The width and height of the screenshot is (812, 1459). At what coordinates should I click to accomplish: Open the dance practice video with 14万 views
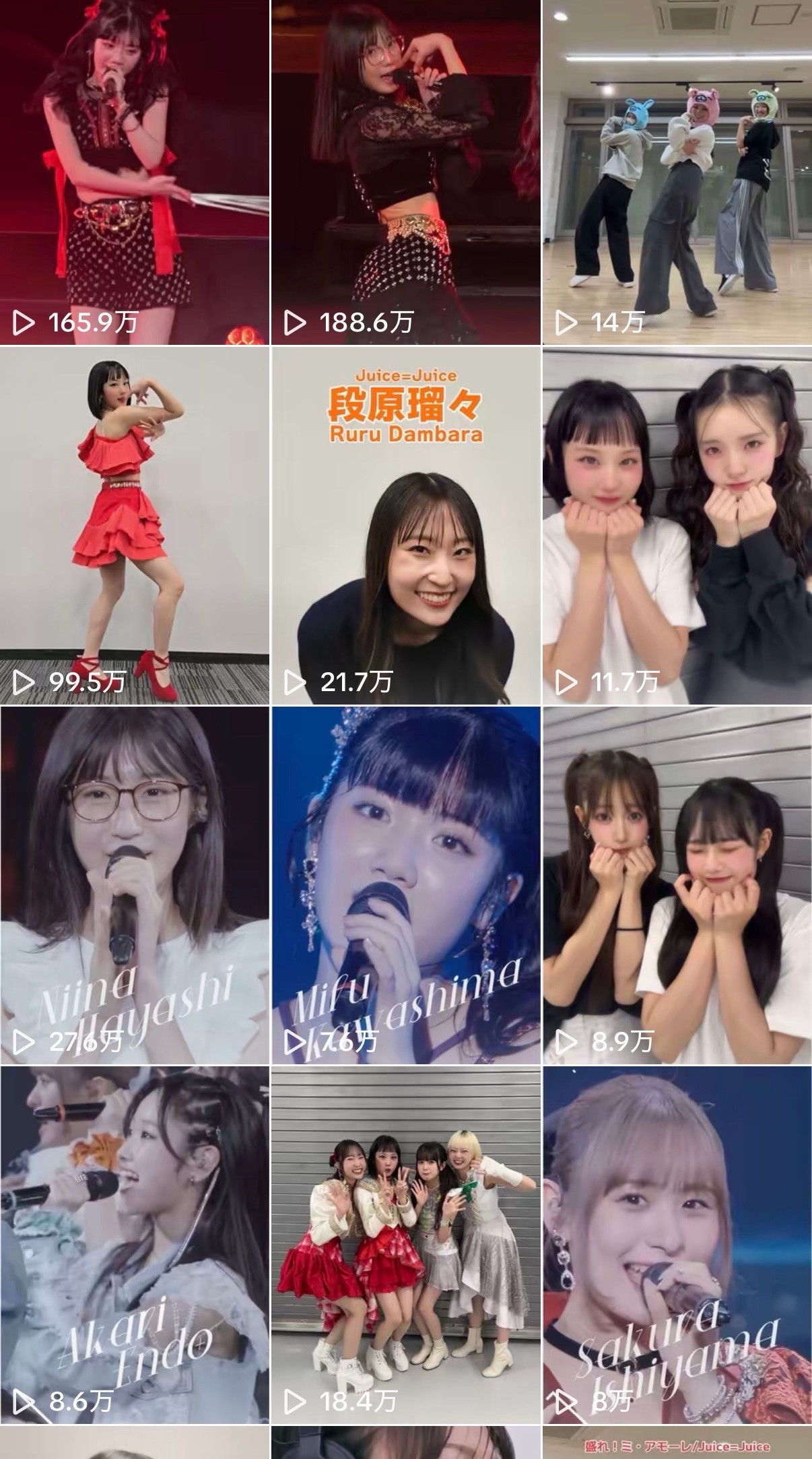tap(677, 172)
